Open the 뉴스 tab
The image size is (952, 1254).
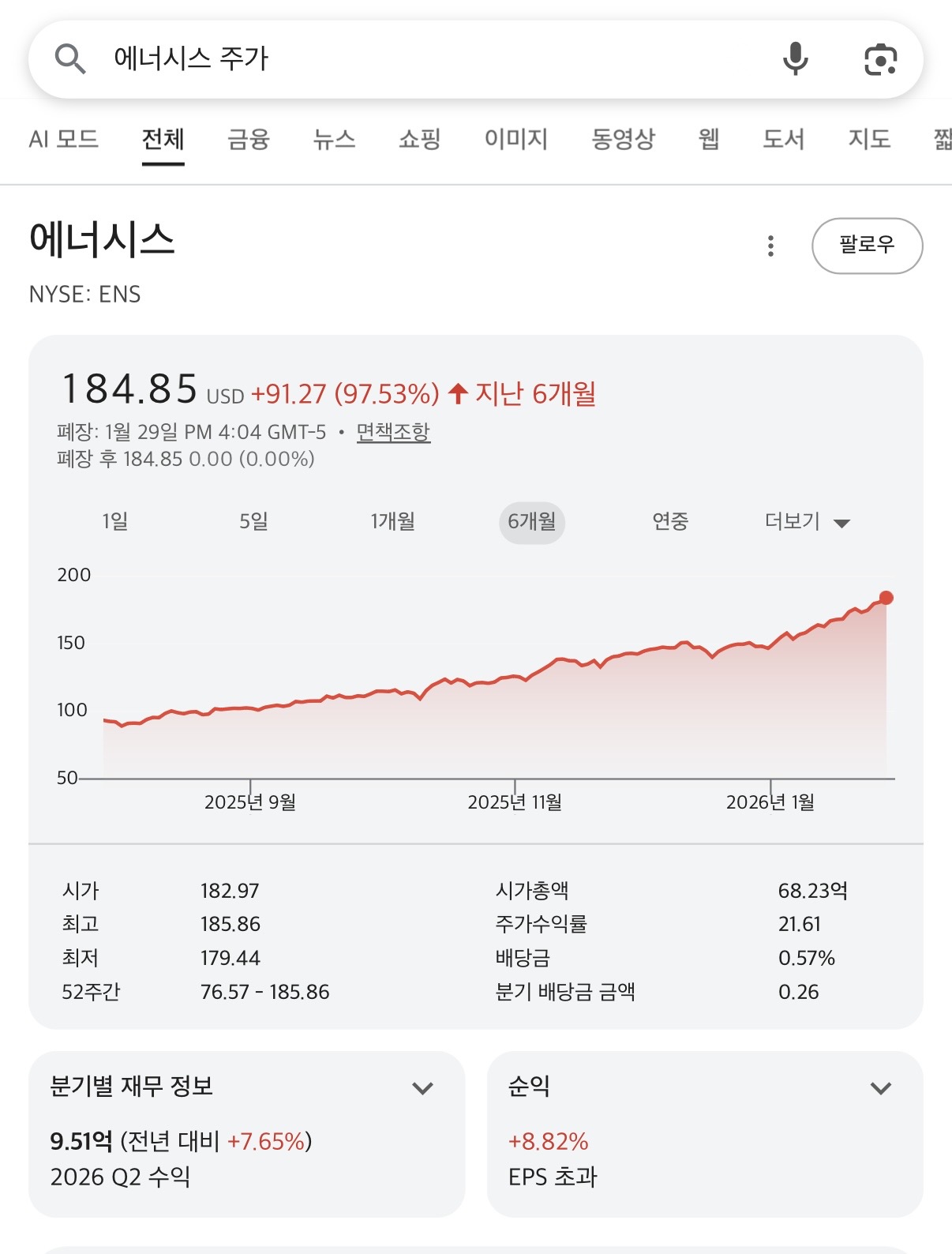(334, 140)
